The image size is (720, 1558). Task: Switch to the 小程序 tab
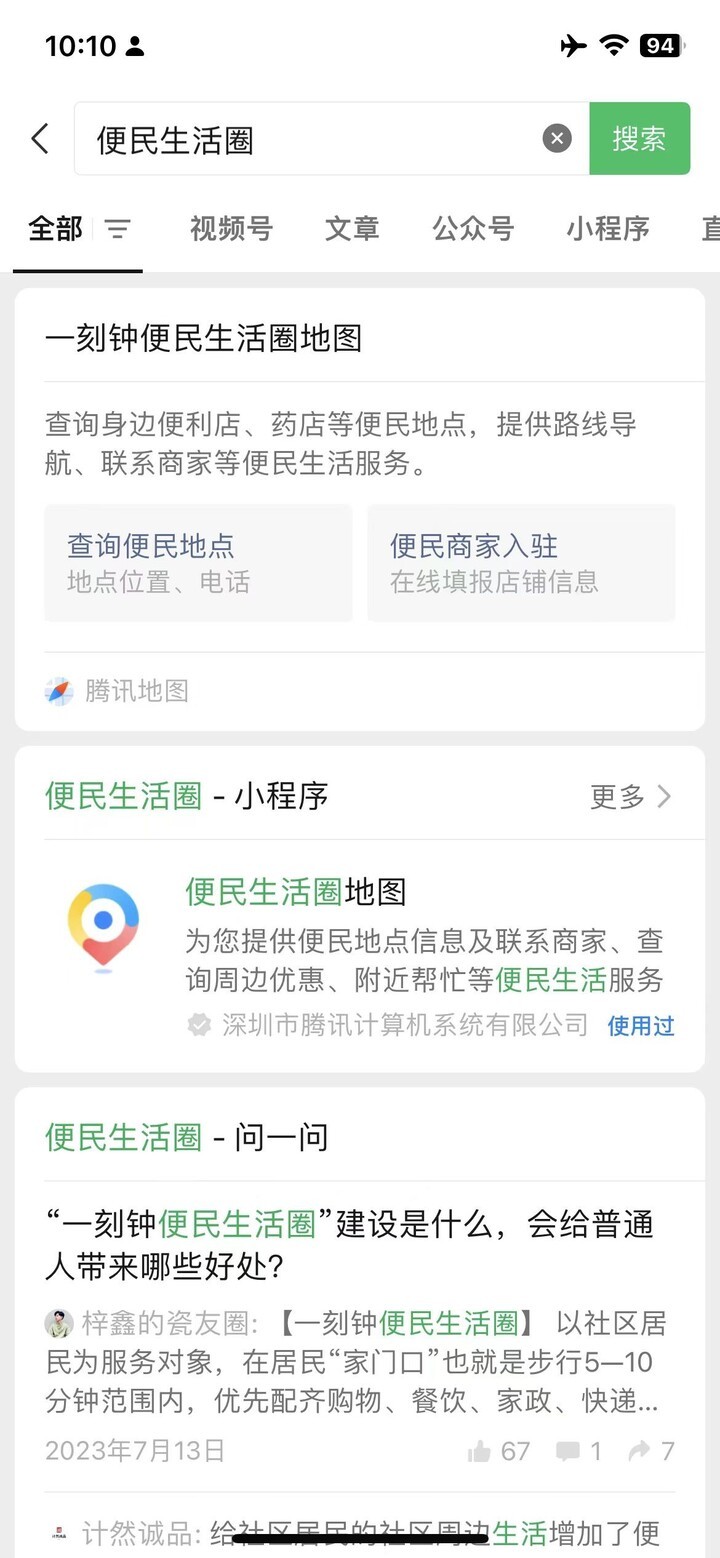pos(607,229)
